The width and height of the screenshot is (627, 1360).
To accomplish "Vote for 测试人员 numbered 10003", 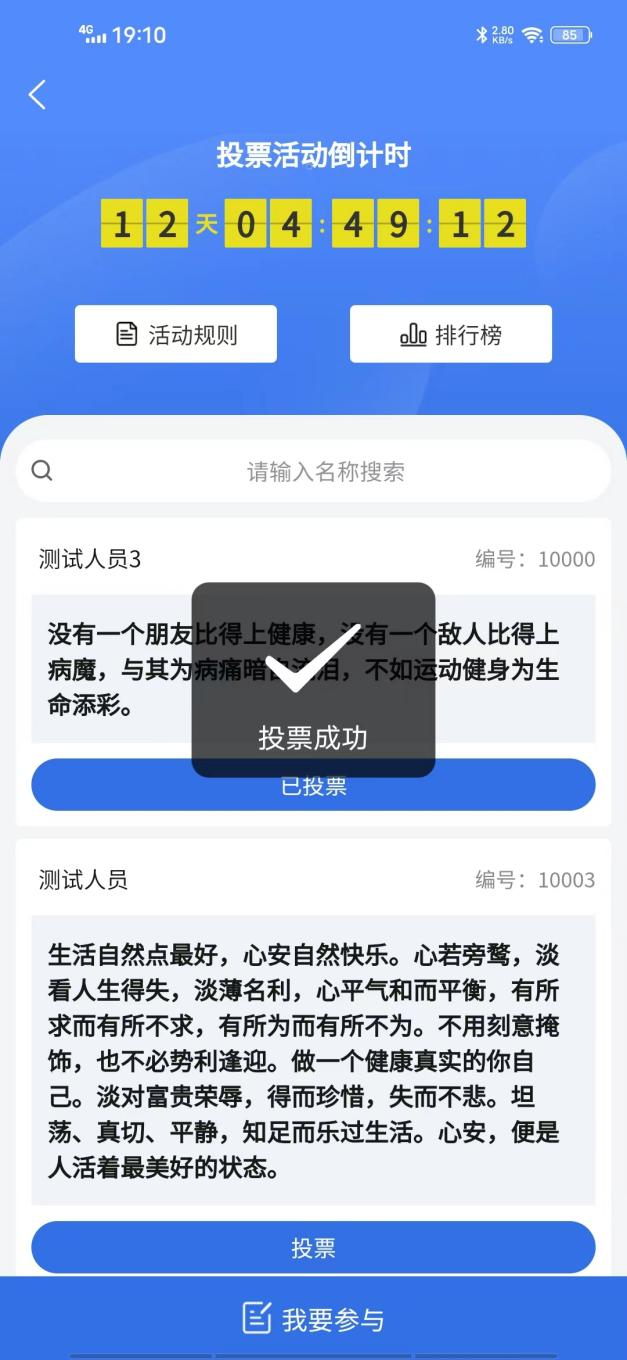I will tap(313, 1247).
